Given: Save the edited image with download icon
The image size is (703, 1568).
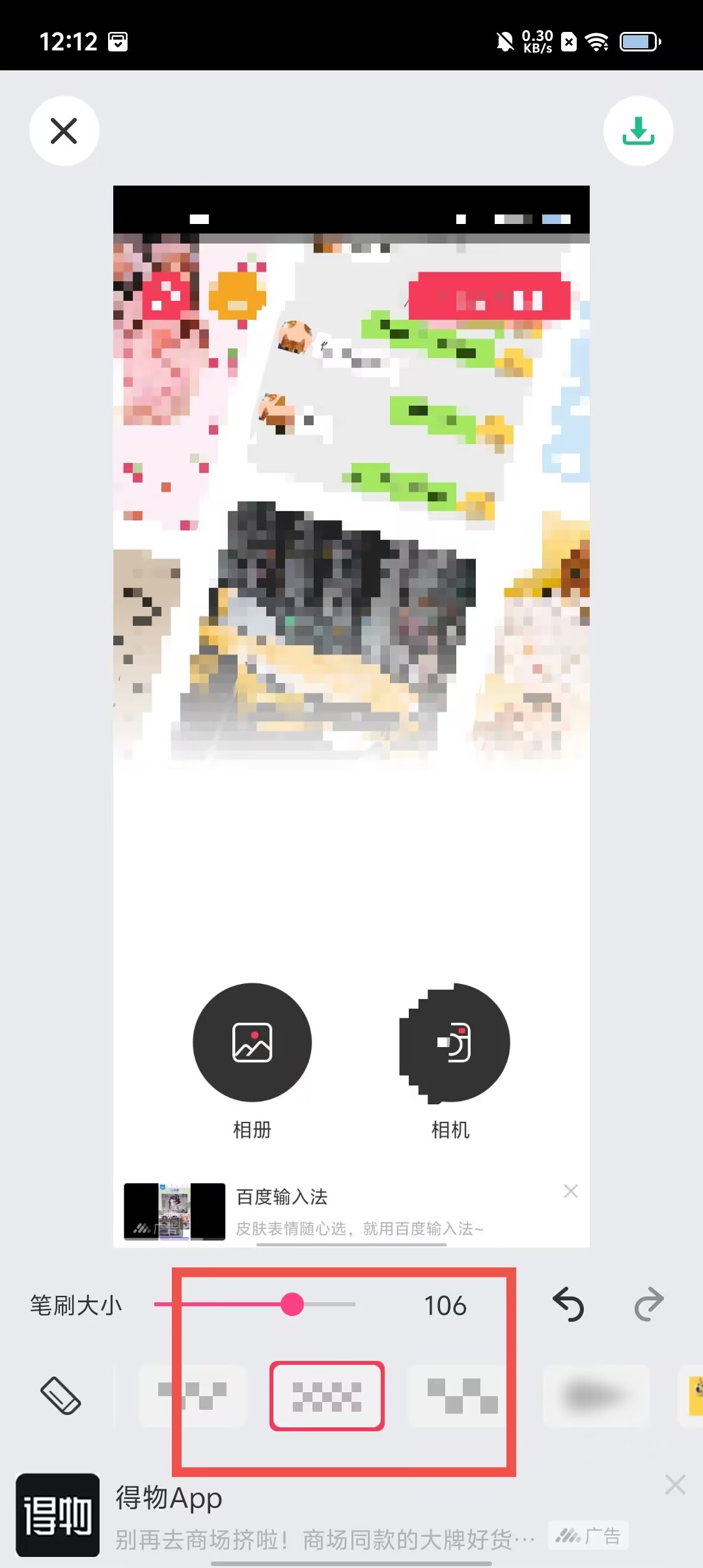Looking at the screenshot, I should pyautogui.click(x=638, y=131).
